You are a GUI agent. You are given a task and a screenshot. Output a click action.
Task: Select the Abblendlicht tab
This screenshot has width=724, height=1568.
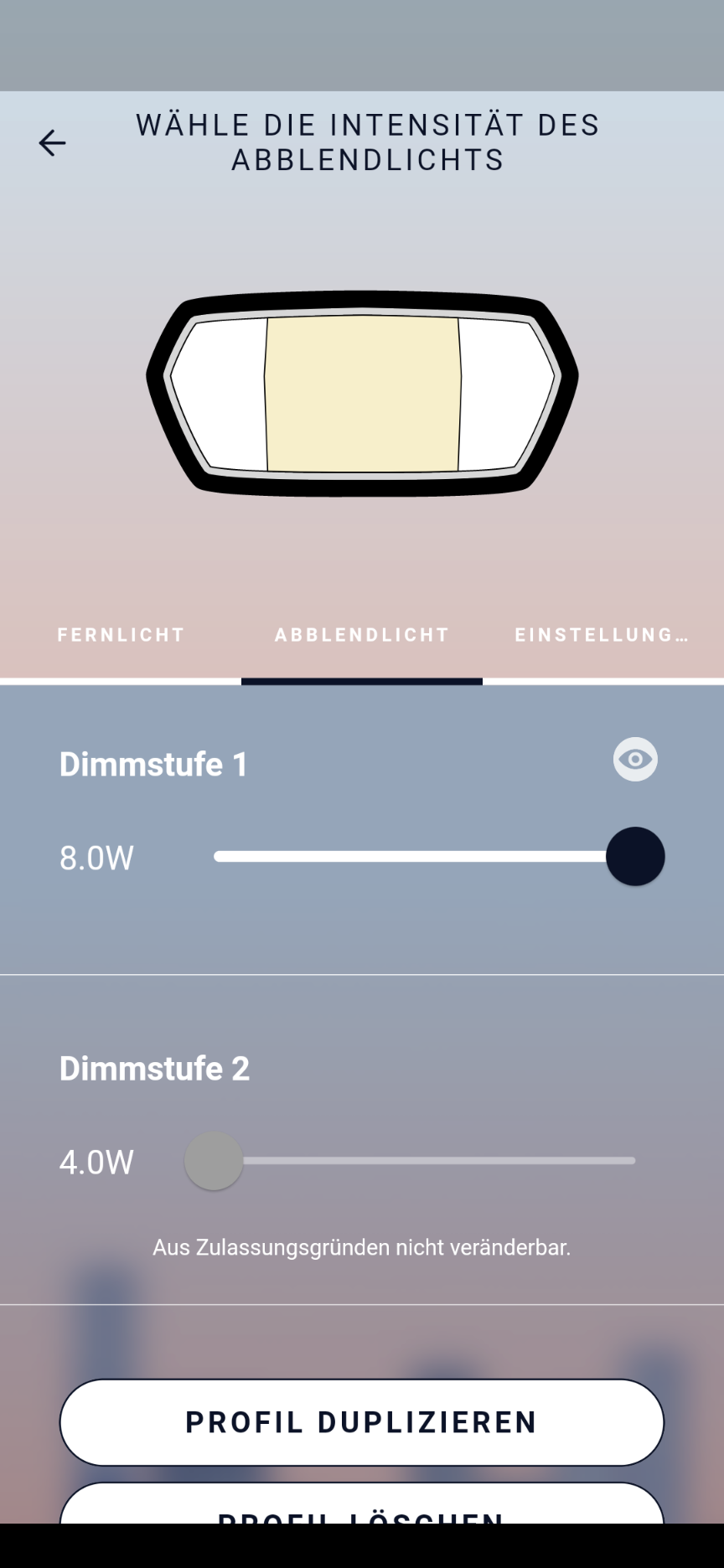[x=362, y=635]
